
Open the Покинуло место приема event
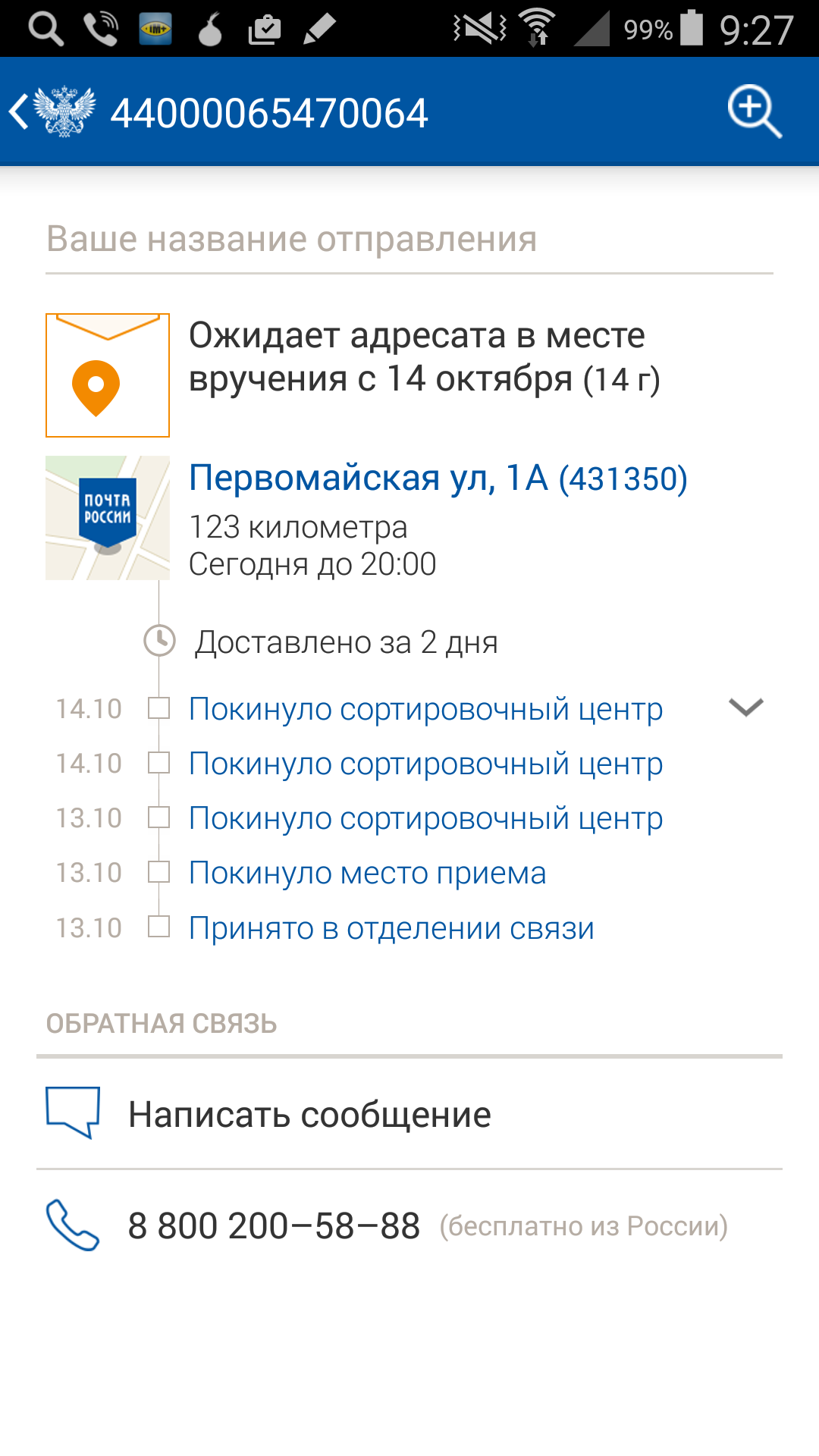367,873
